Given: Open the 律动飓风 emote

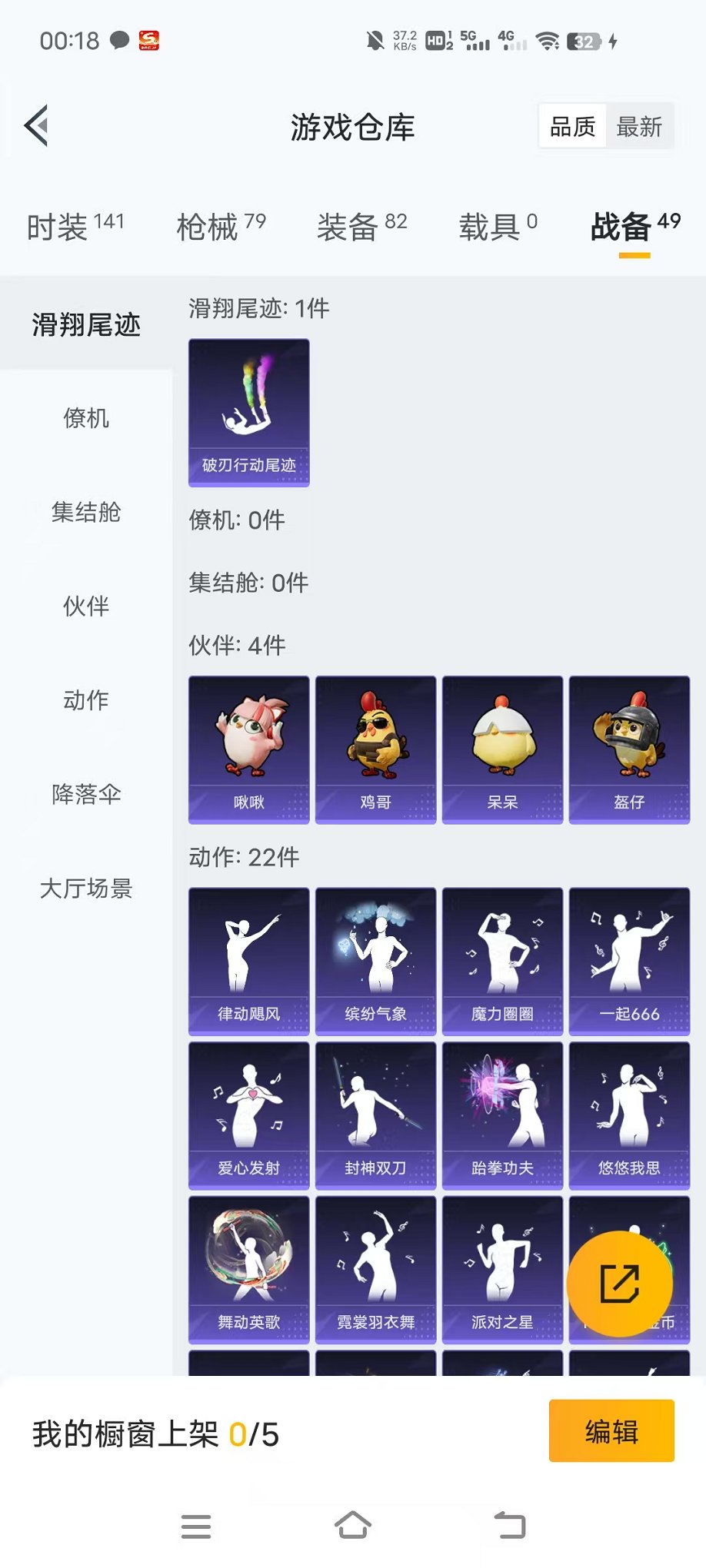Looking at the screenshot, I should [248, 961].
